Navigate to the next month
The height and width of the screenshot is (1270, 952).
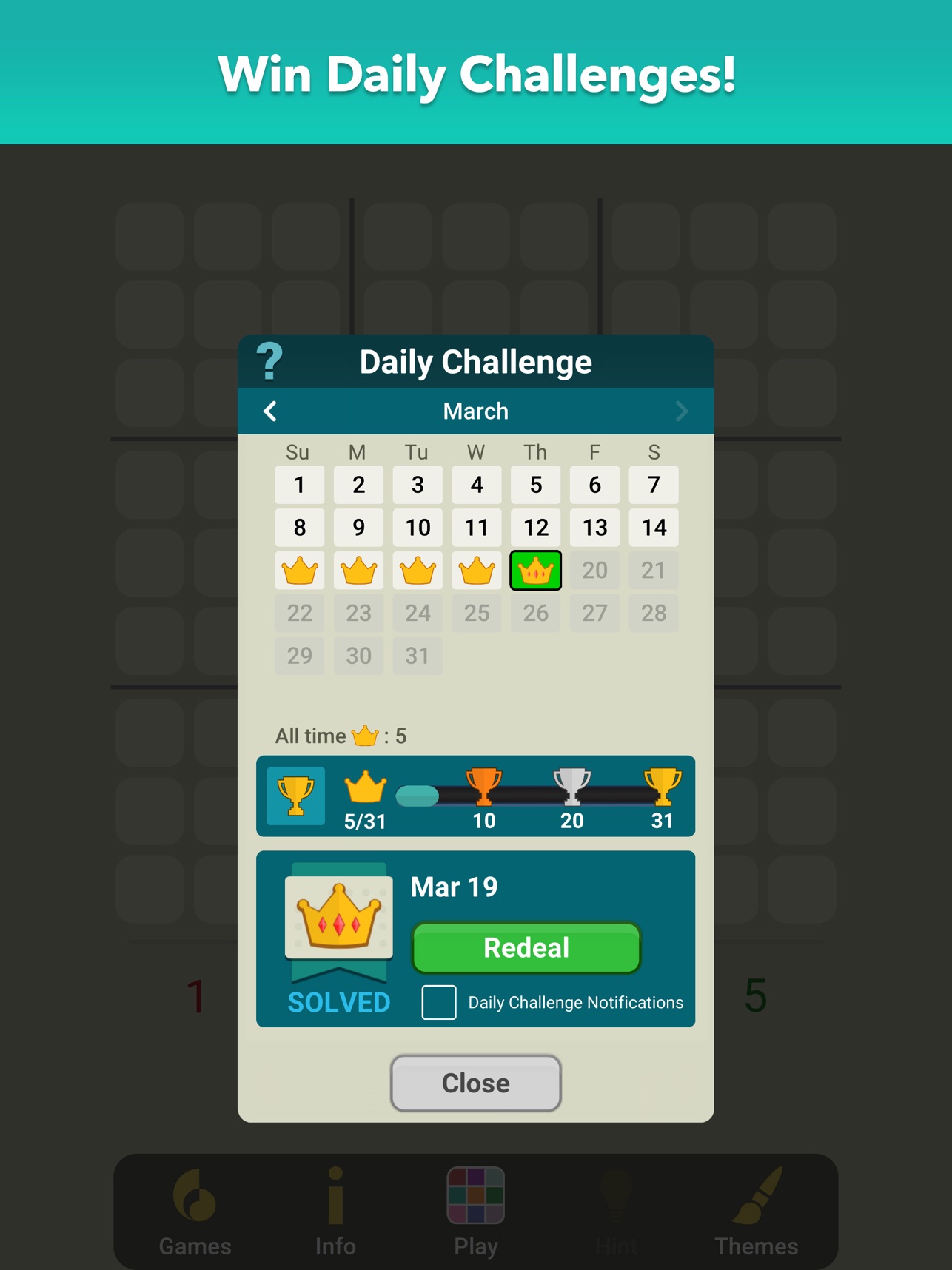pos(683,411)
